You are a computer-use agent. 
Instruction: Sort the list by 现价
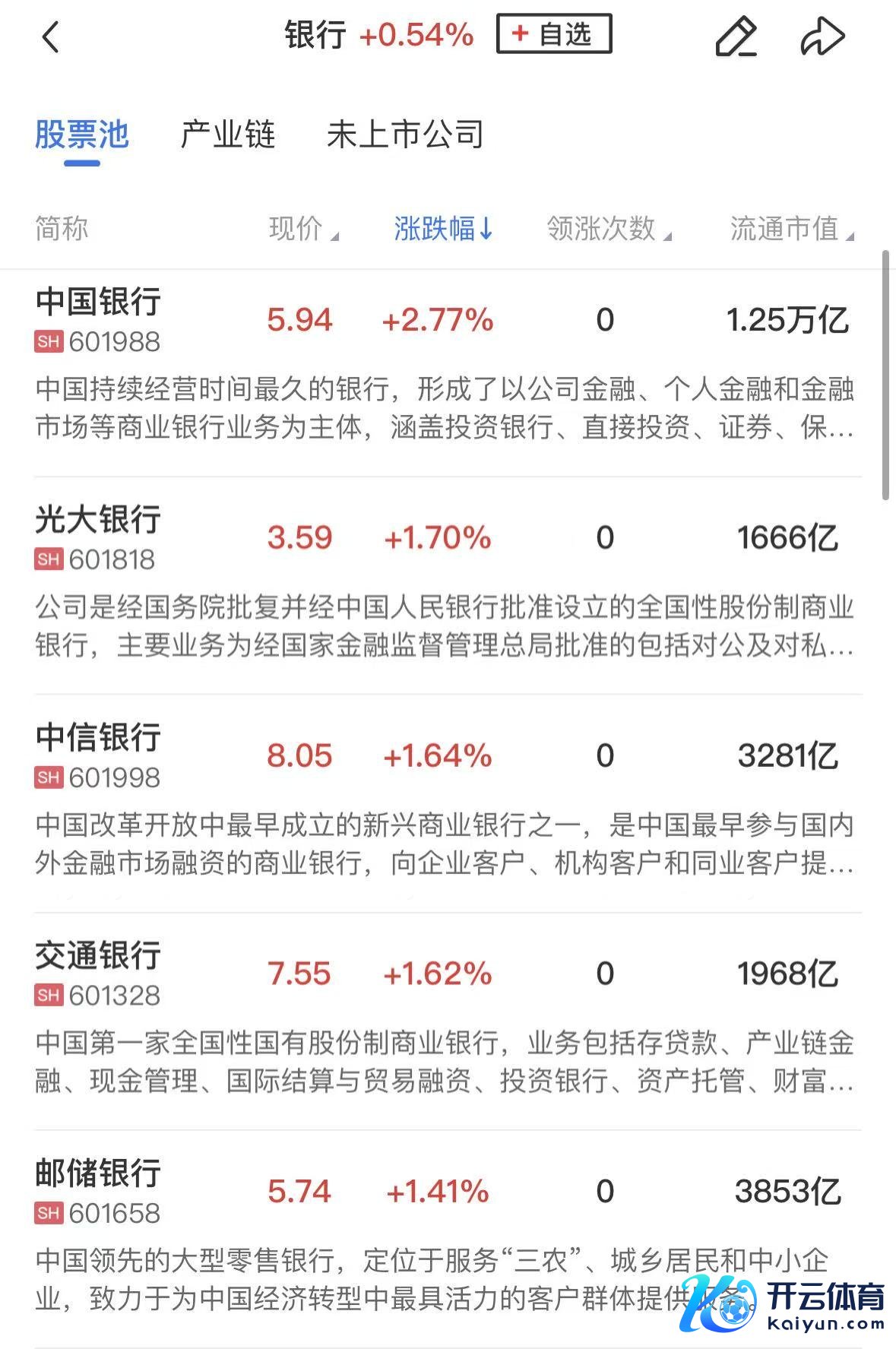302,228
